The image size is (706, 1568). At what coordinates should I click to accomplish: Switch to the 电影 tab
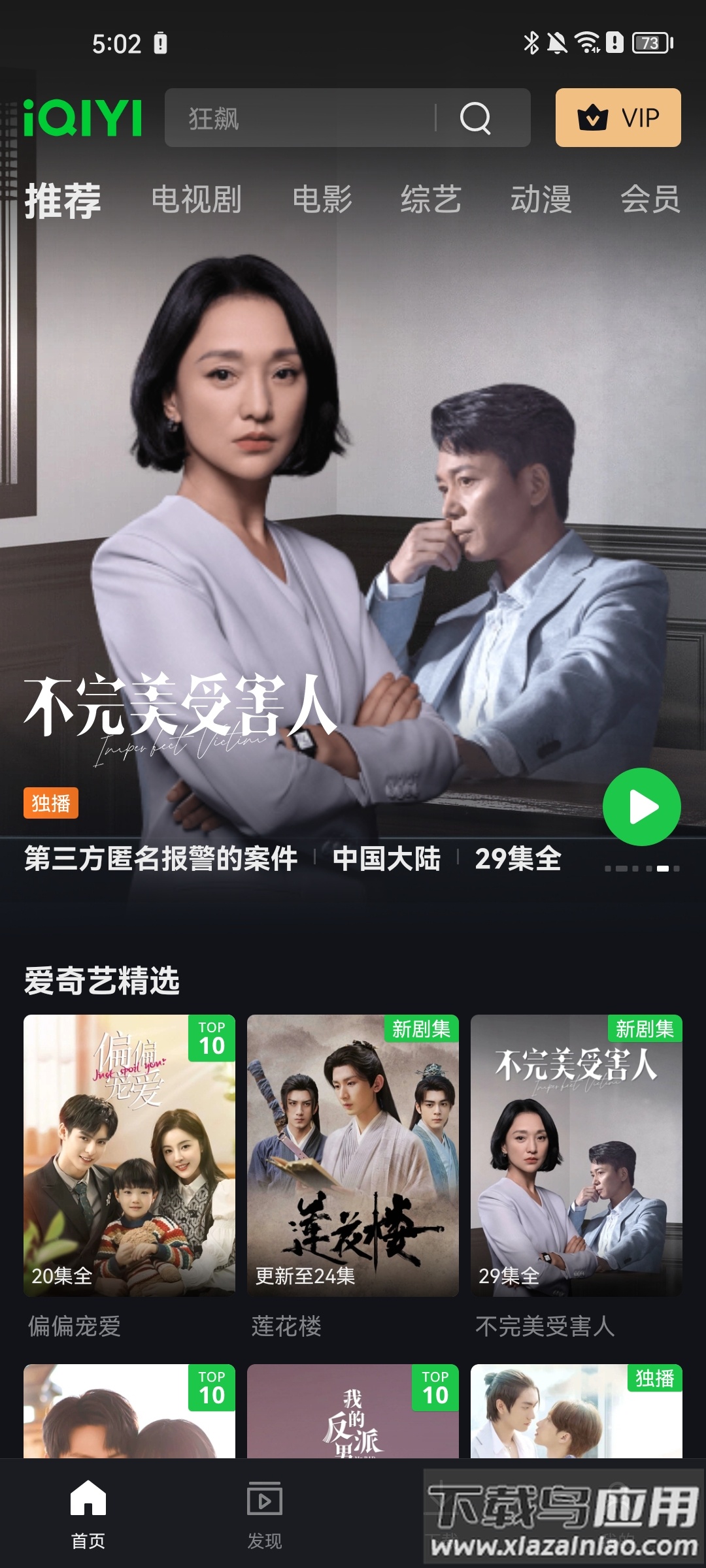[x=322, y=199]
